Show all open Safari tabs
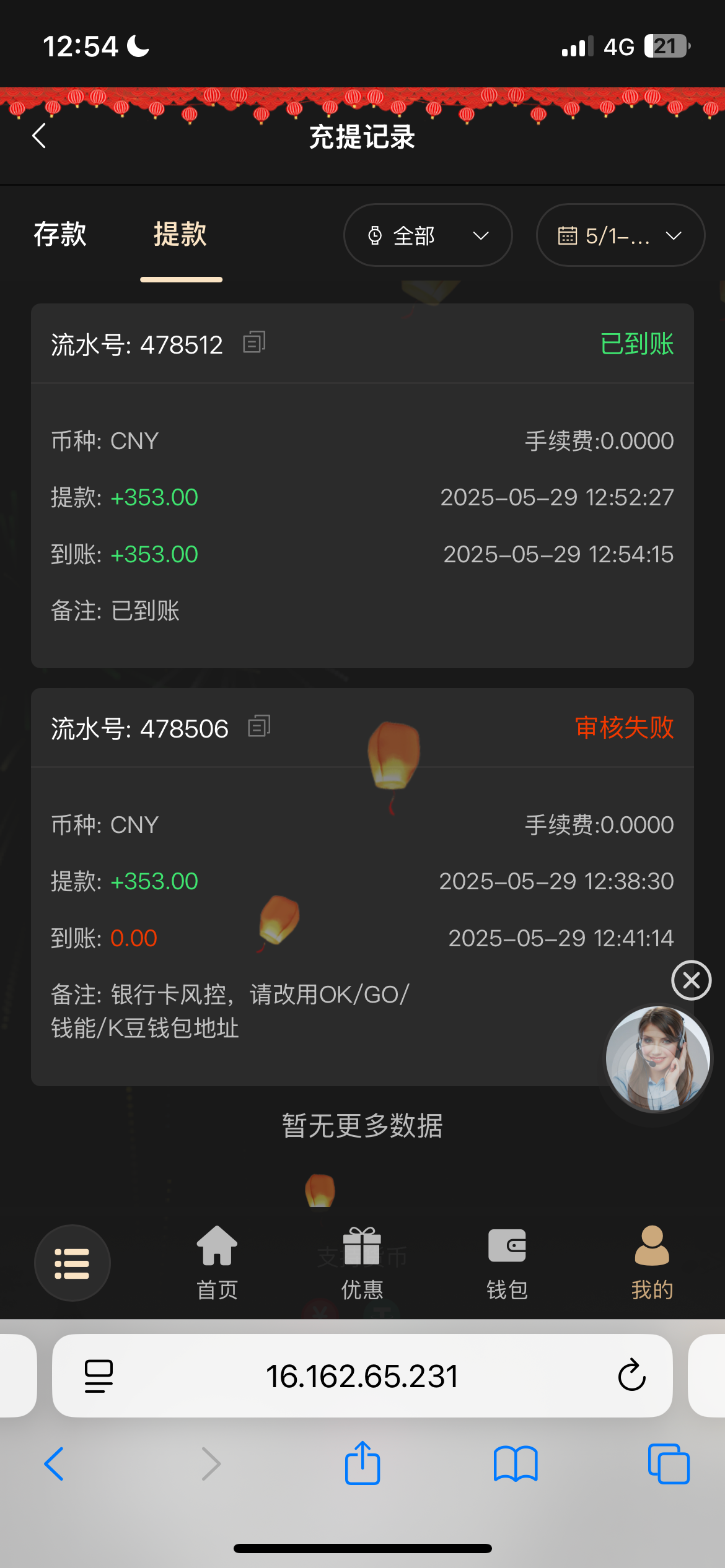 pos(669,1464)
